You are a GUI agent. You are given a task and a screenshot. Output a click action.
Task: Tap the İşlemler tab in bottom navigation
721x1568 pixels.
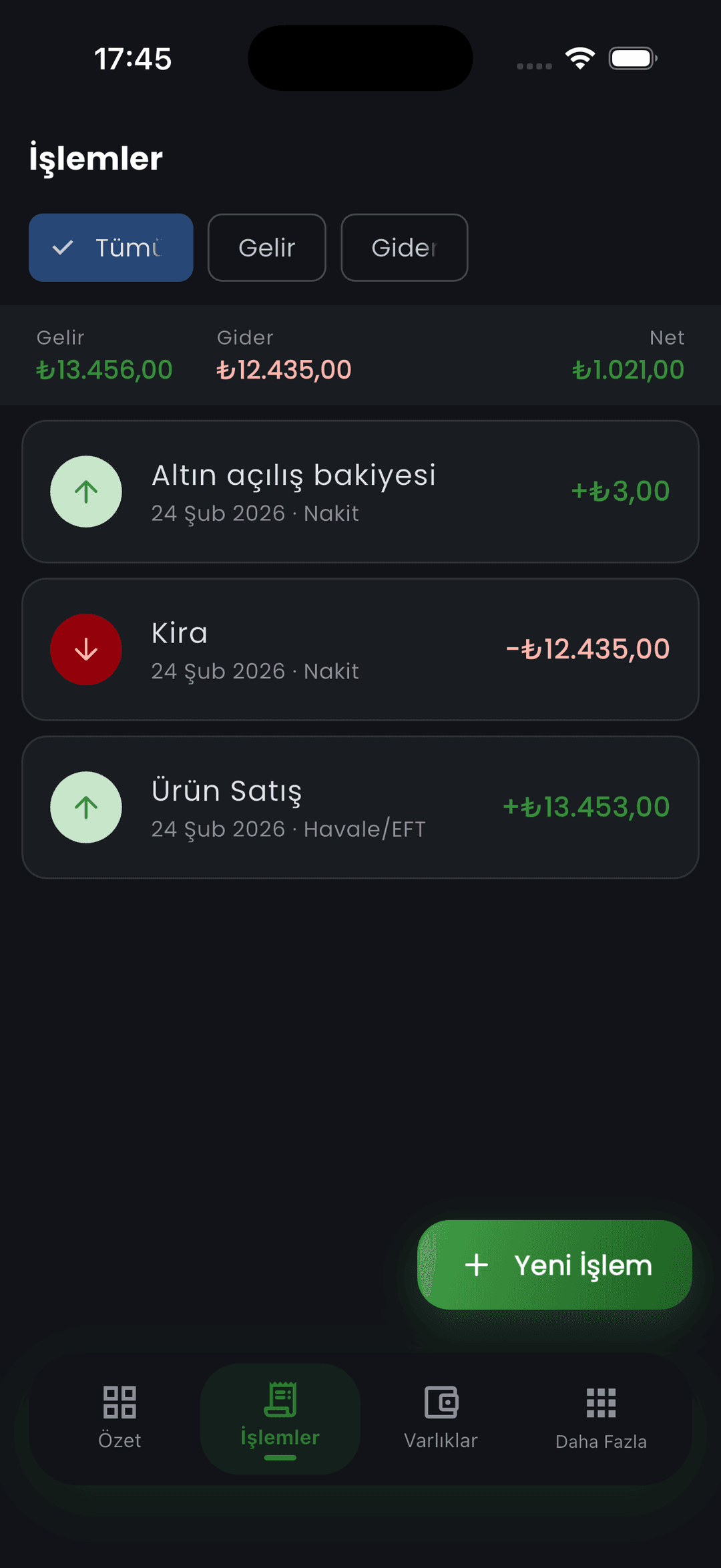(x=280, y=1418)
